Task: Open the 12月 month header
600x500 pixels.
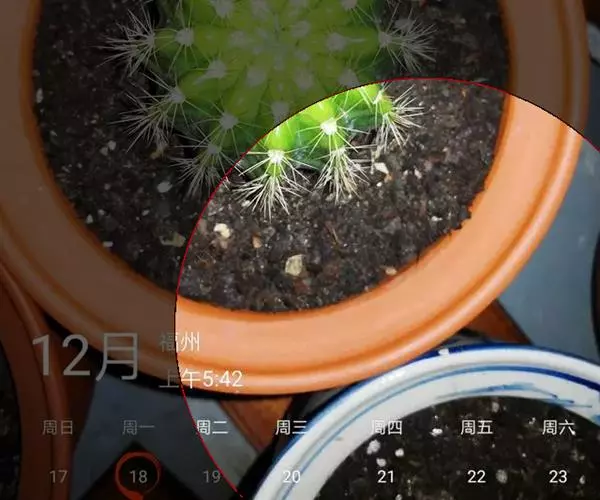Action: point(86,357)
